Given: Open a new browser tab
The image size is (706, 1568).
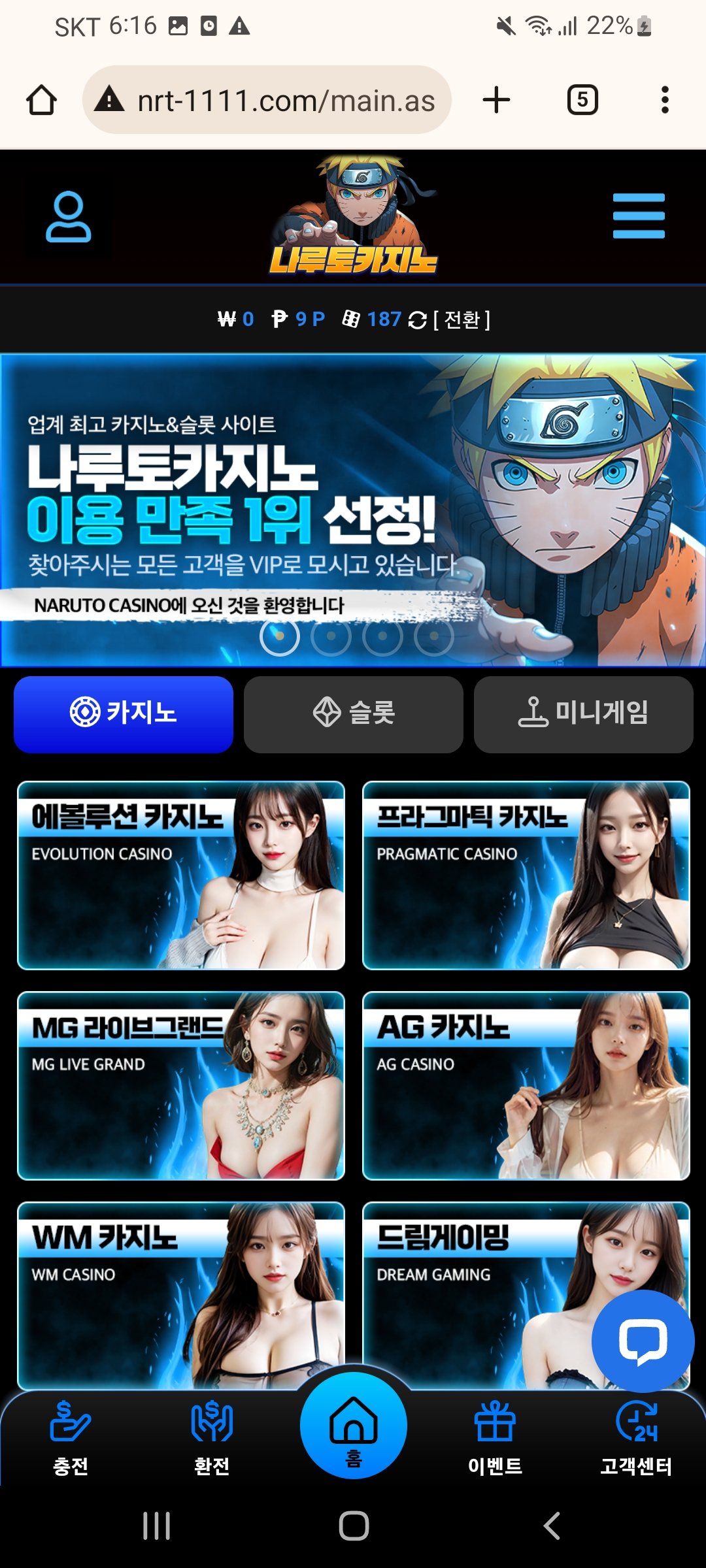Looking at the screenshot, I should (x=496, y=100).
